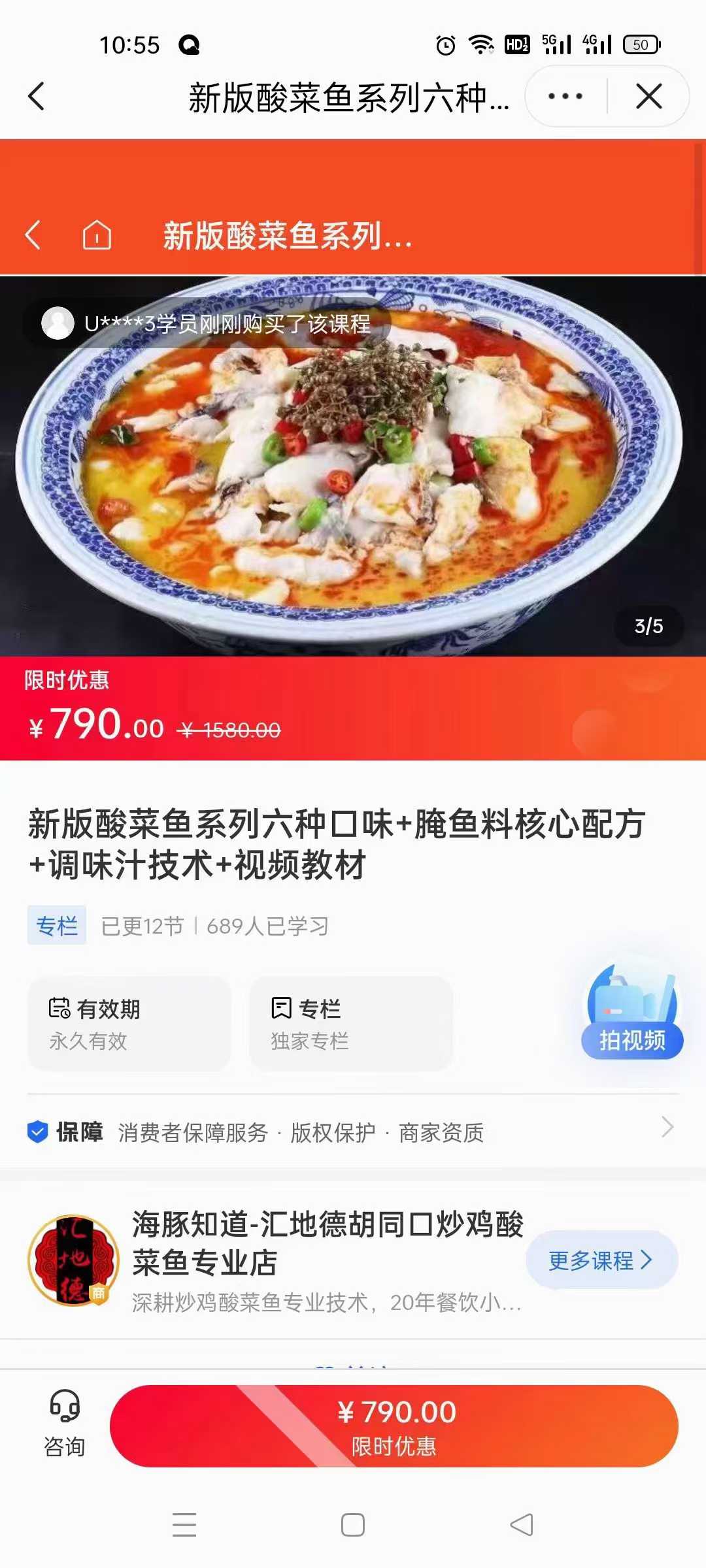Tap the top back arrow navigation
The height and width of the screenshot is (1568, 706).
37,95
